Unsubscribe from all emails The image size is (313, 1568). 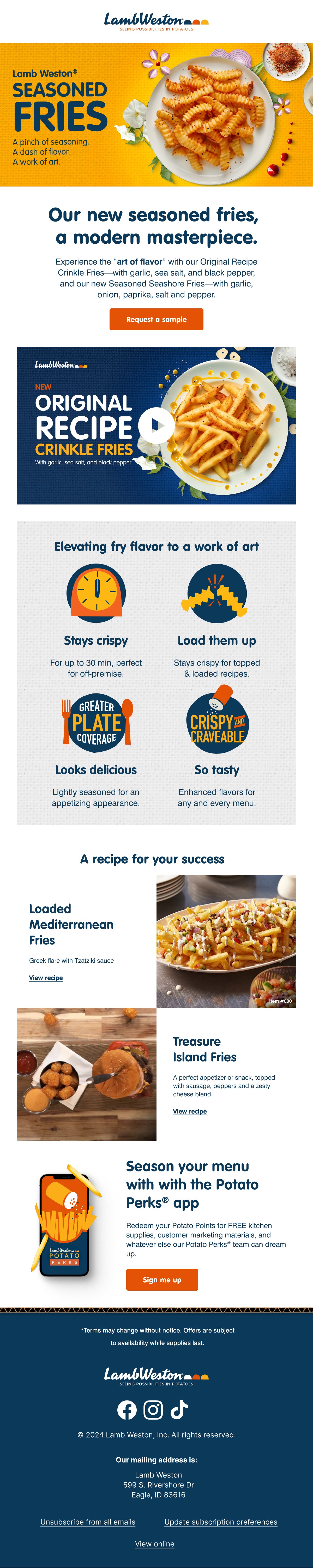(x=88, y=1522)
